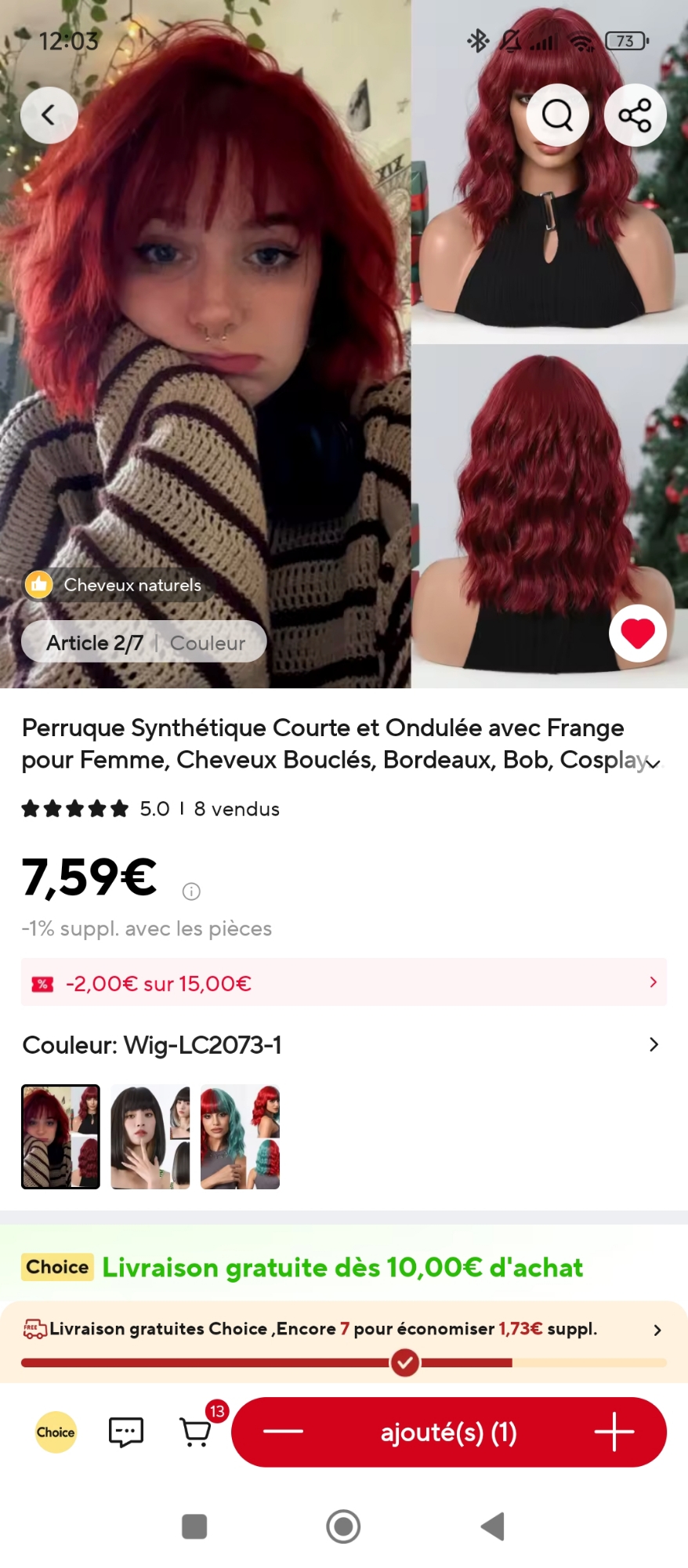Share this wig product
Viewport: 688px width, 1568px height.
coord(635,115)
